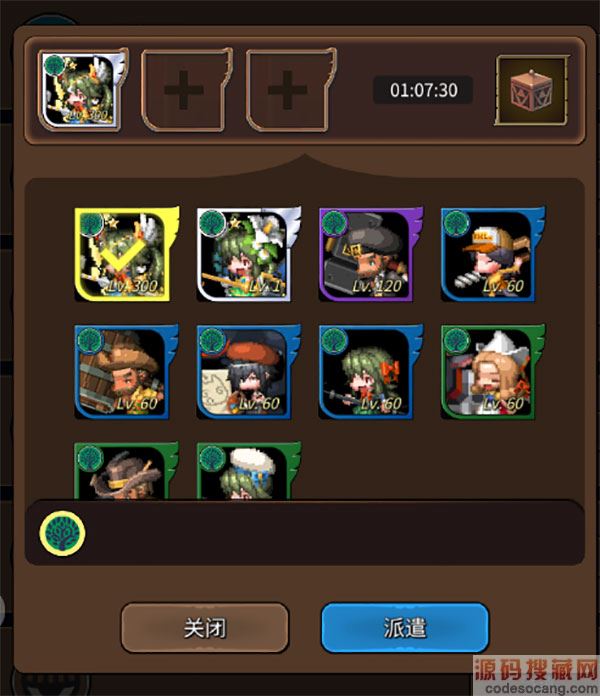
Task: Add a hero to the third team slot
Action: (288, 91)
